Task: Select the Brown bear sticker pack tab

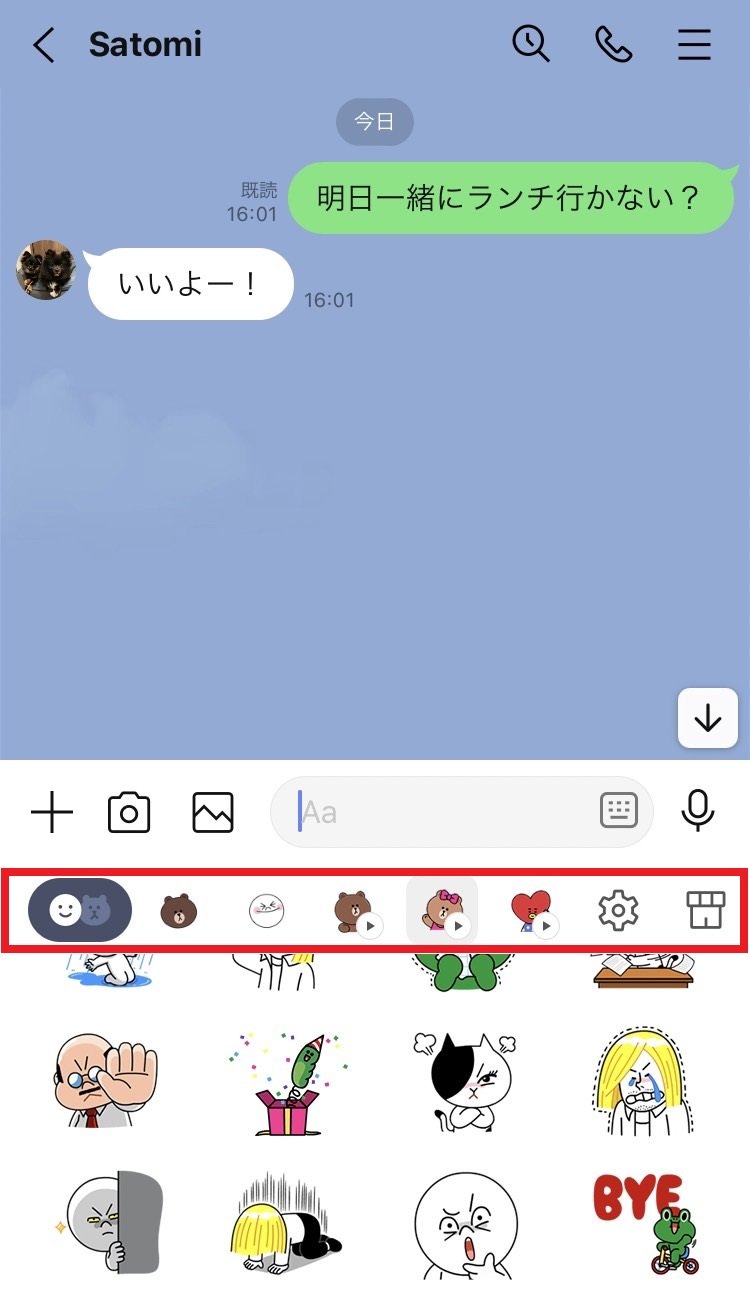Action: 178,910
